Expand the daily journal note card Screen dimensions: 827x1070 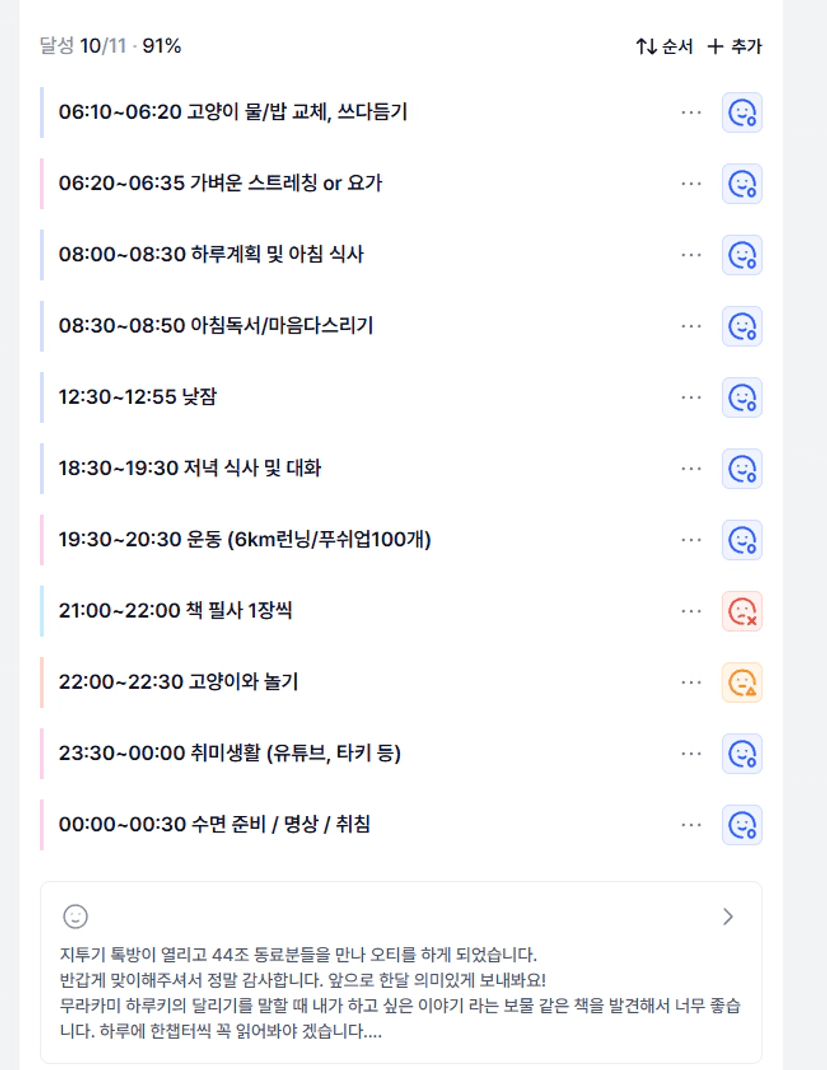pyautogui.click(x=727, y=916)
